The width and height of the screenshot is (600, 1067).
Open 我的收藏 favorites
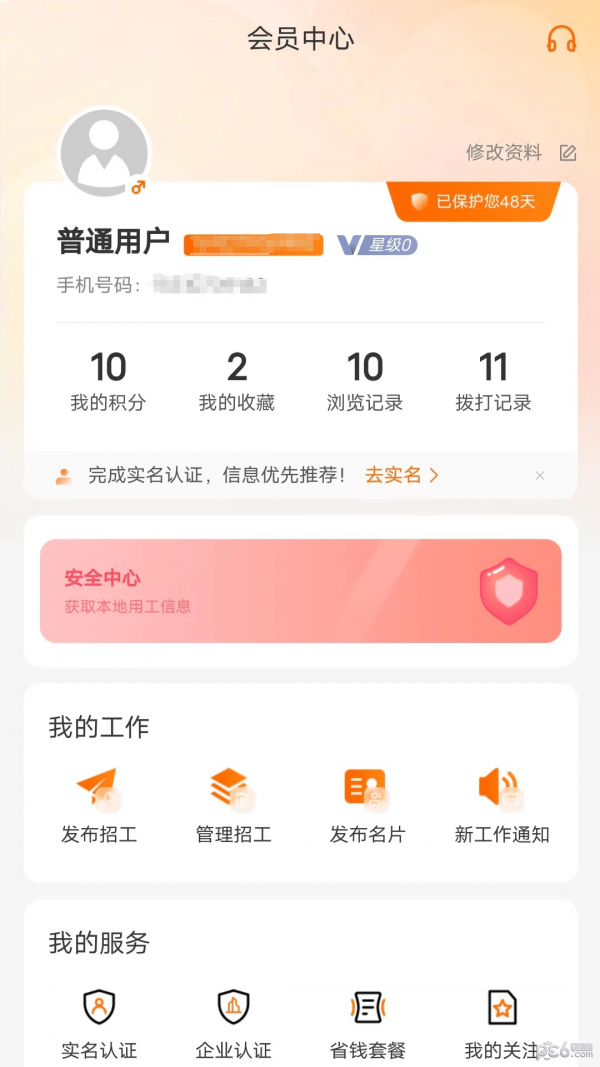coord(237,381)
